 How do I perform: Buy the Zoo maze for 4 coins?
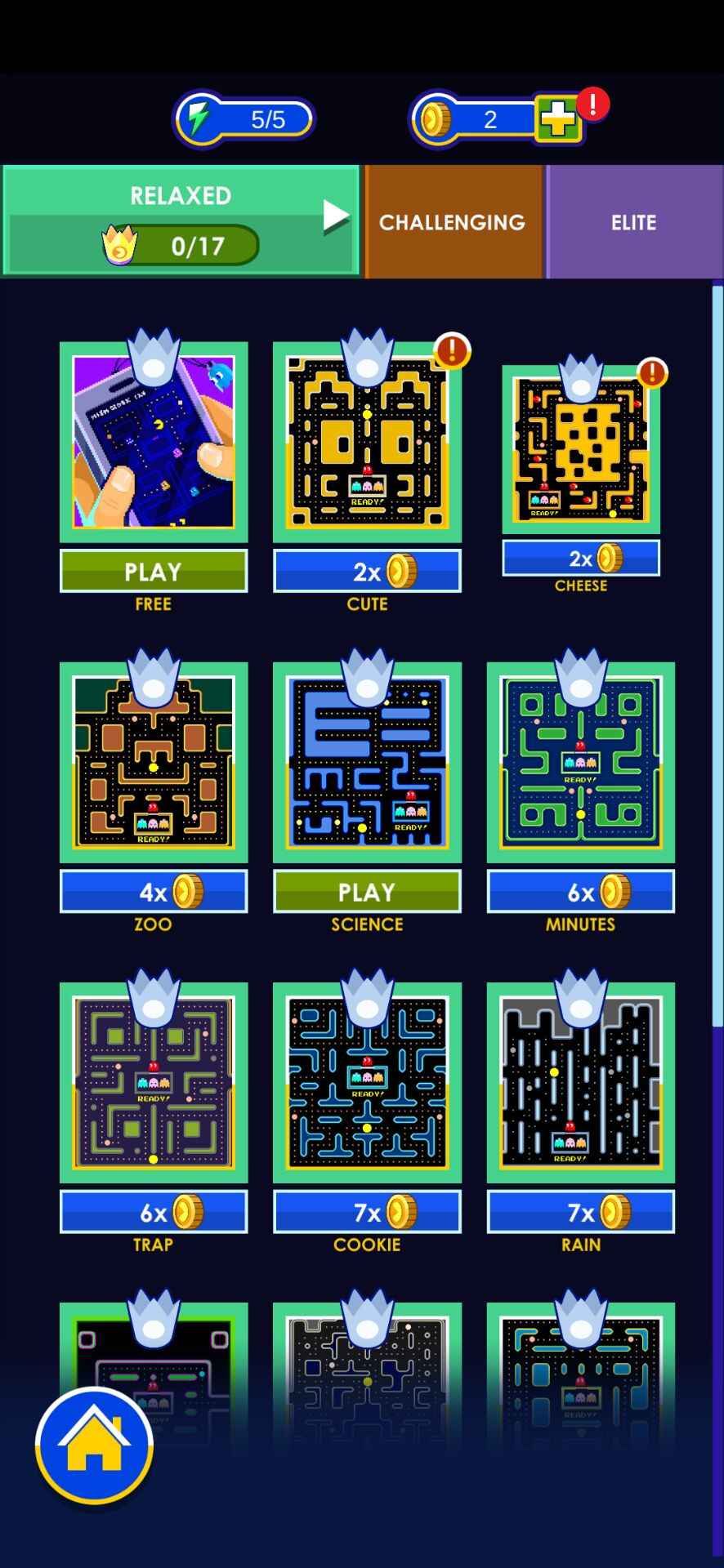click(x=154, y=891)
